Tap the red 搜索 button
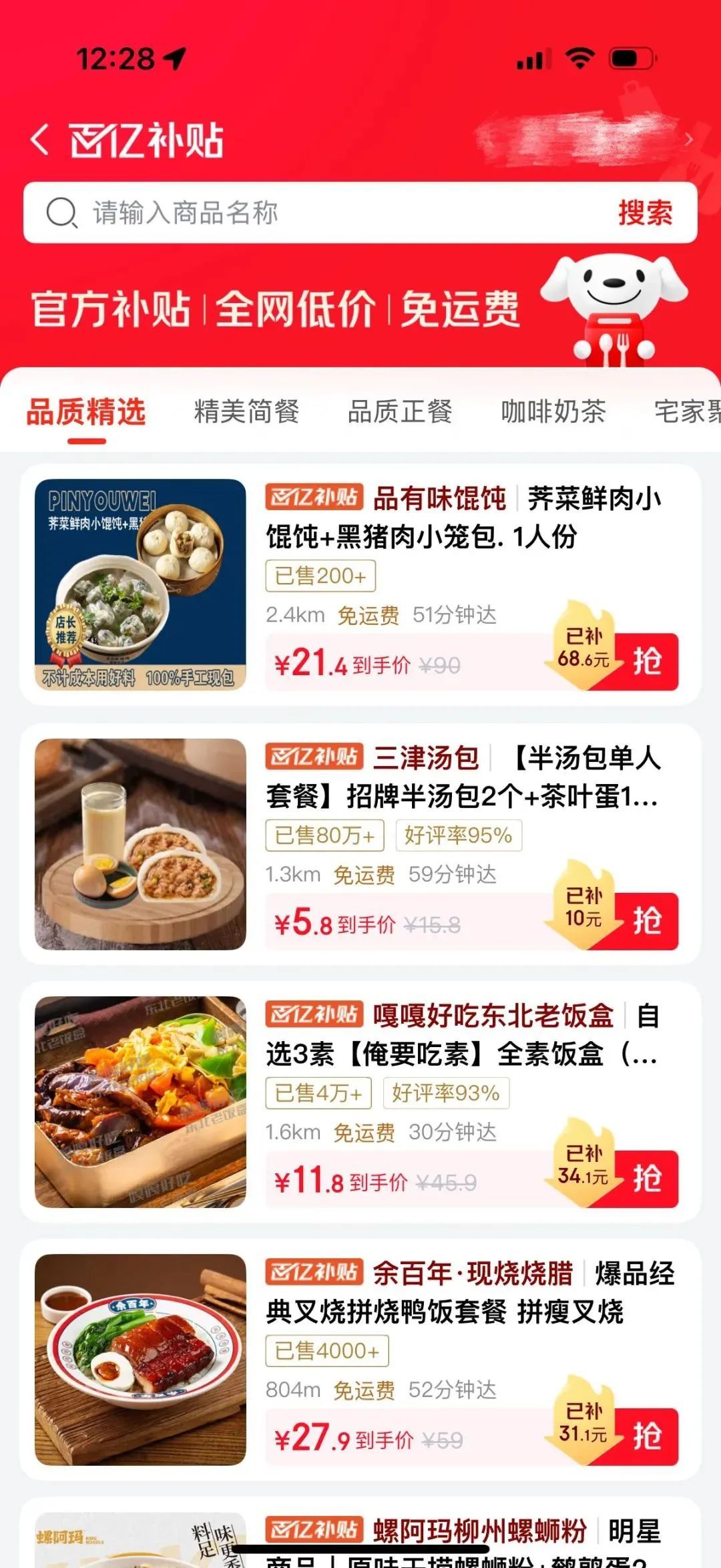The image size is (721, 1568). pyautogui.click(x=645, y=213)
